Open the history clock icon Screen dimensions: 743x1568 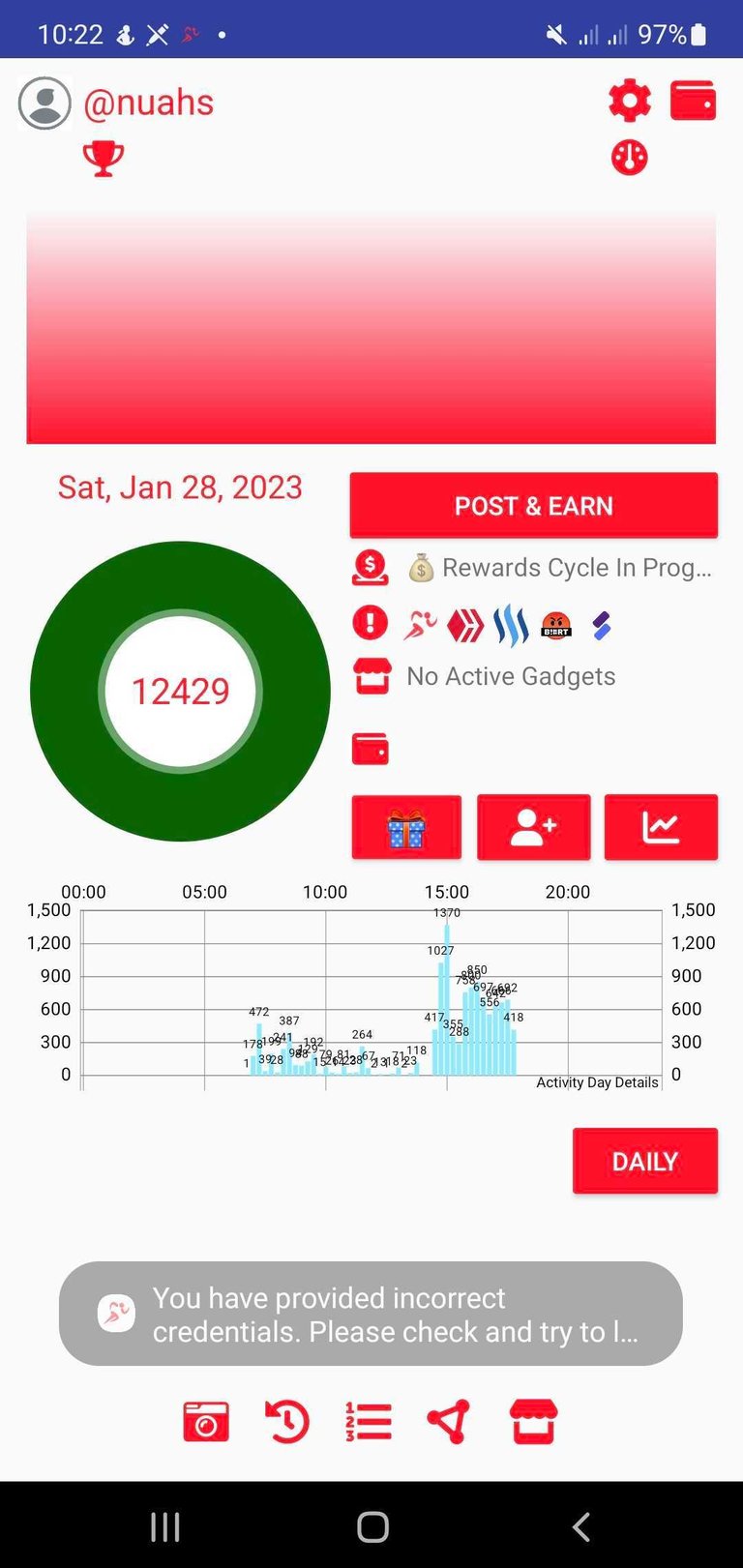(x=287, y=1423)
